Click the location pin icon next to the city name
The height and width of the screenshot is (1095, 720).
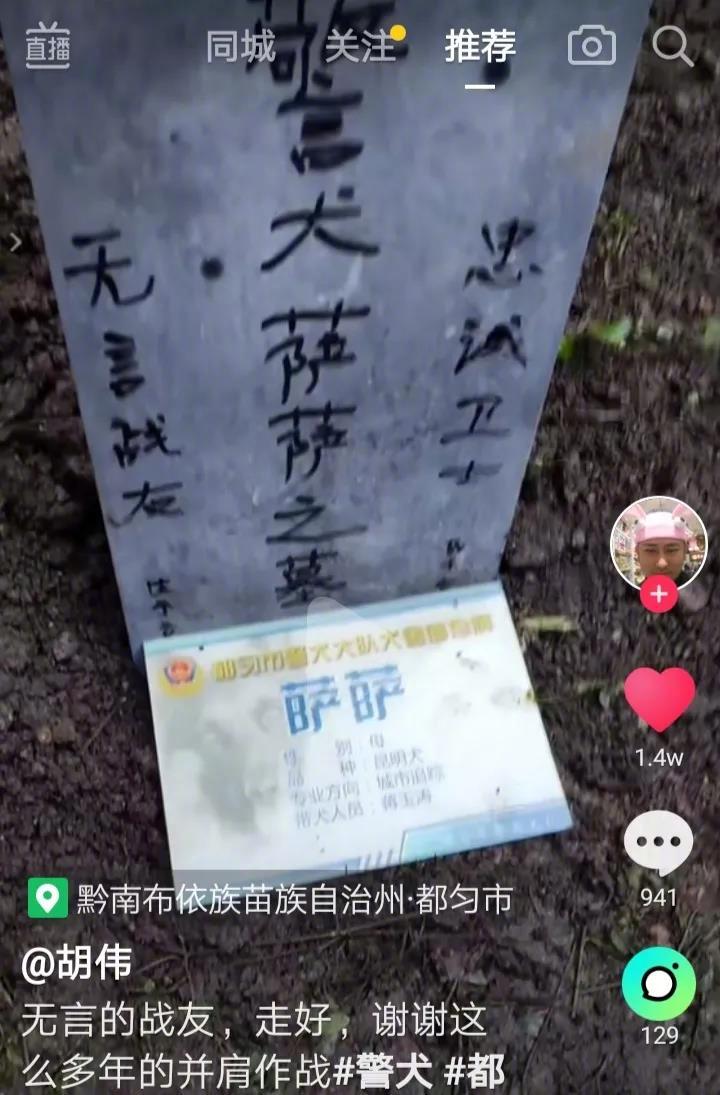point(46,899)
